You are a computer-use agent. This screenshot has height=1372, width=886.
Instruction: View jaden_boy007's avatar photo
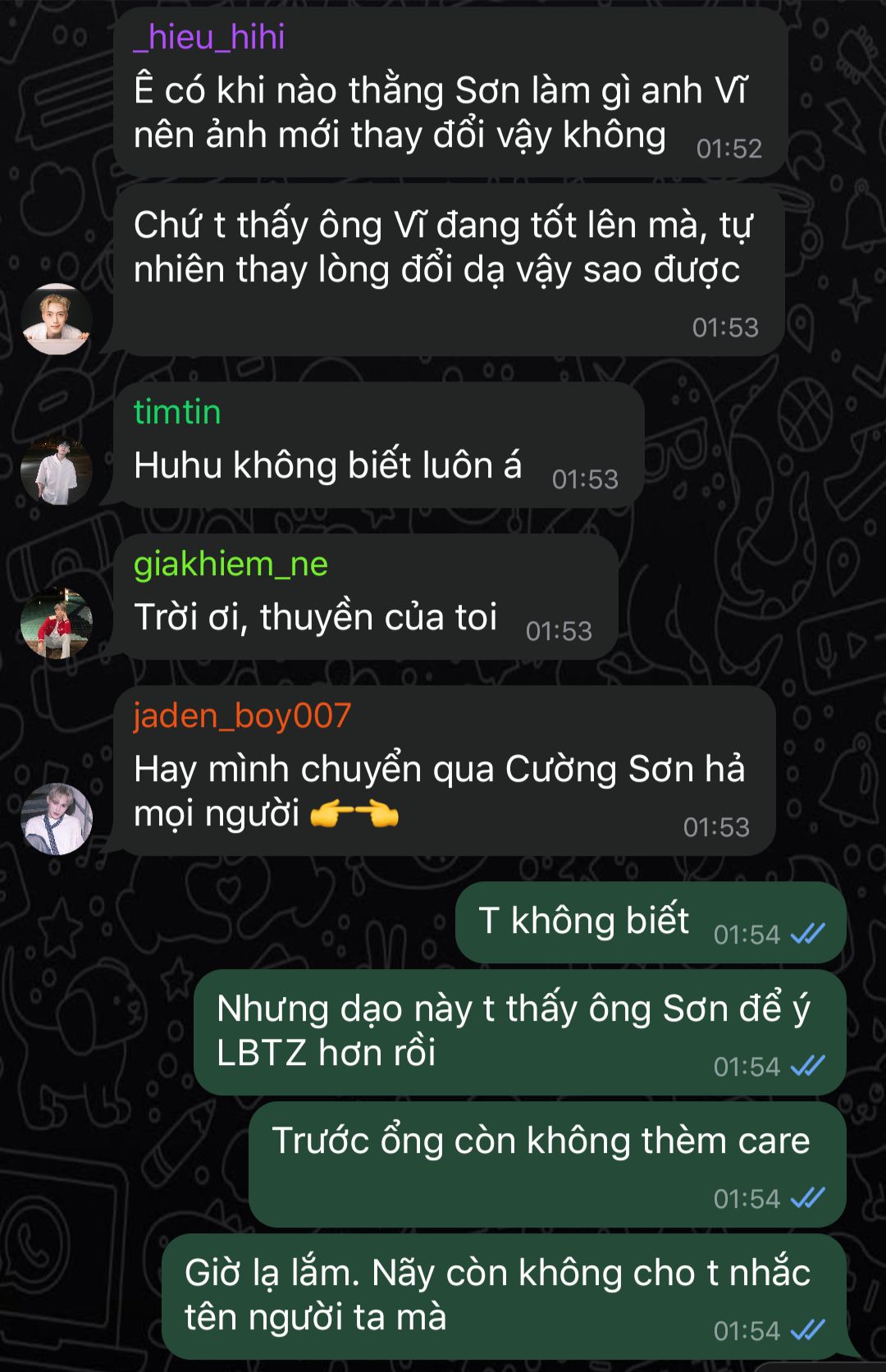(x=57, y=819)
